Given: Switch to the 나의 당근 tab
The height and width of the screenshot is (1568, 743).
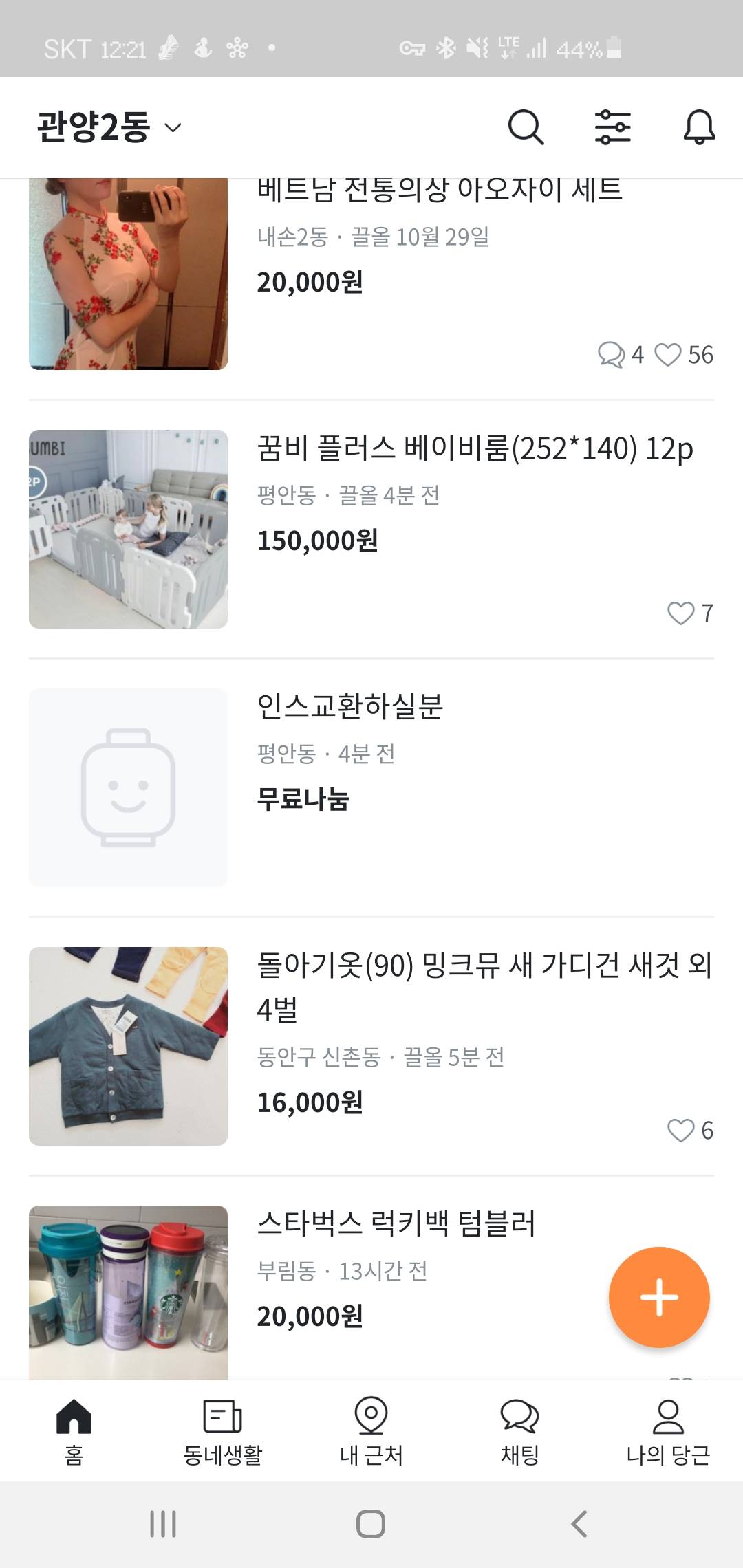Looking at the screenshot, I should pos(668,1432).
